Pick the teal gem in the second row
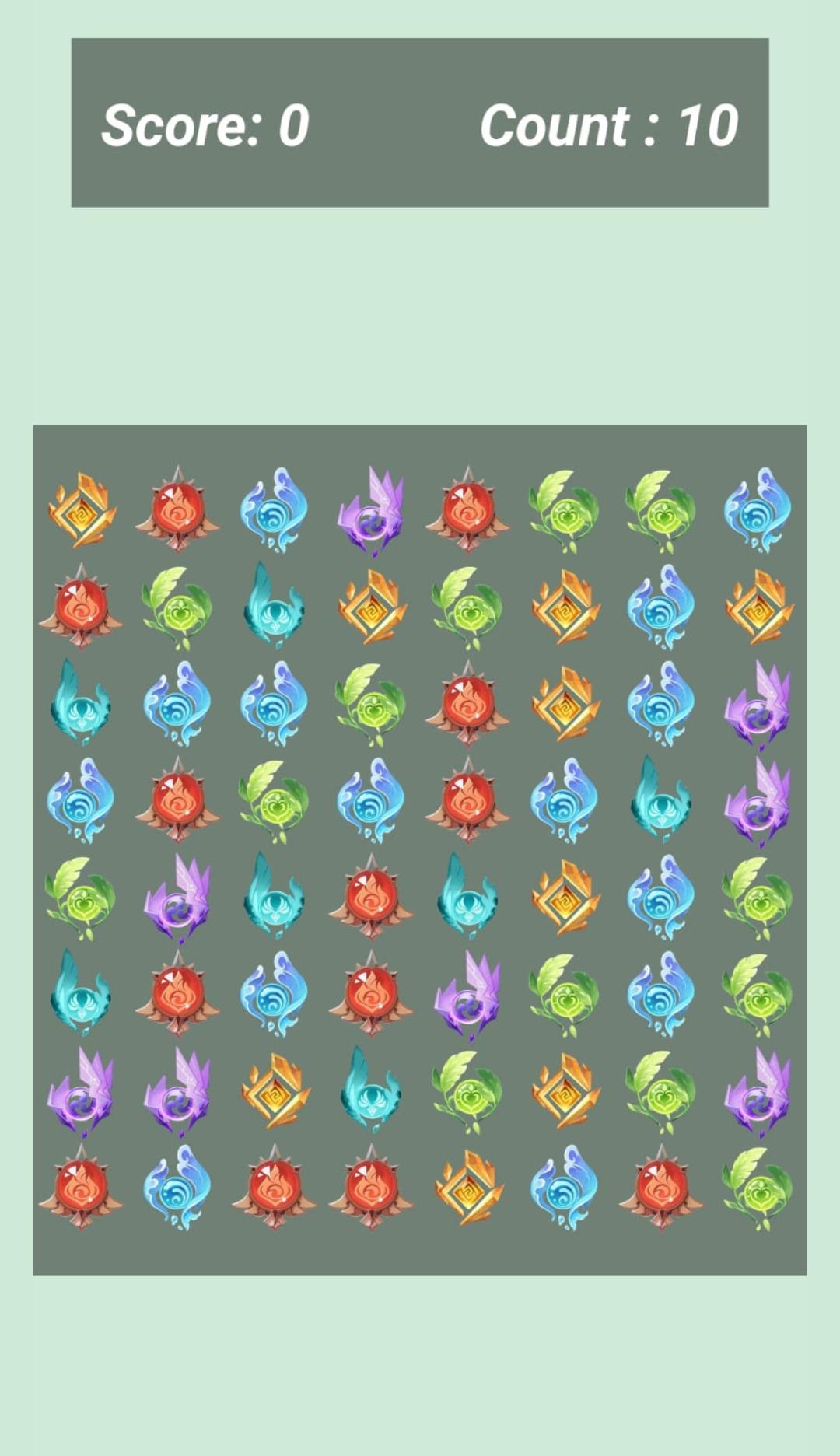Screen dimensions: 840x1456 point(274,606)
